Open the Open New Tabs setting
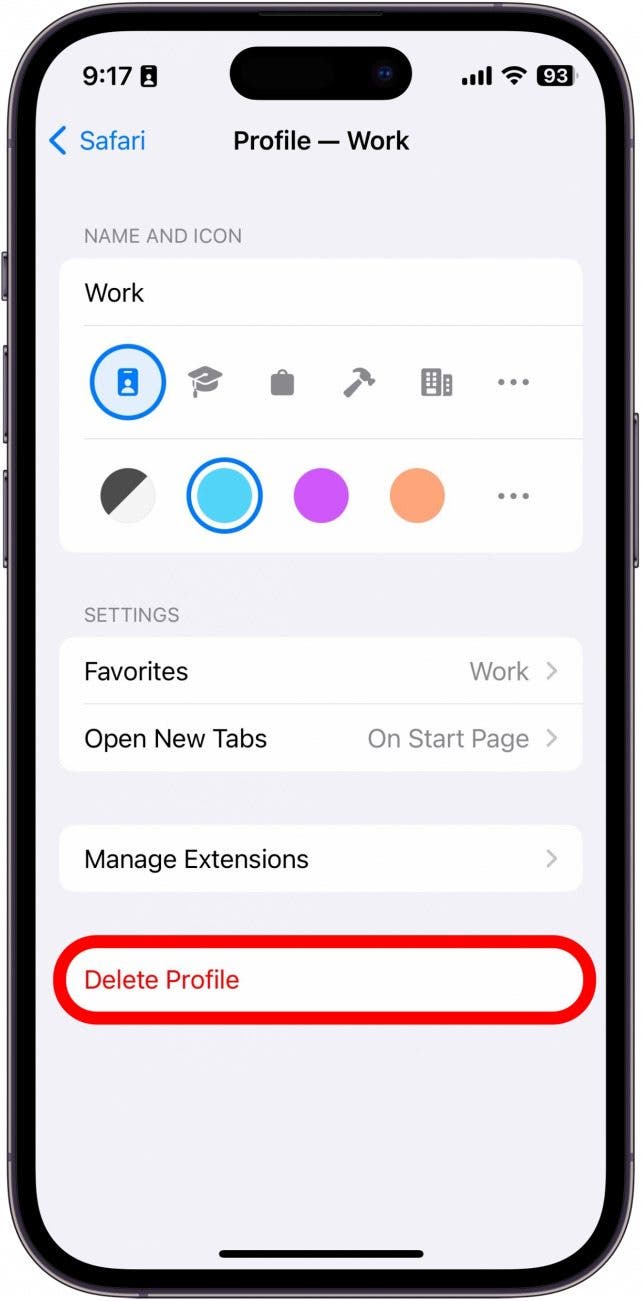Viewport: 642px width, 1301px height. coord(320,739)
